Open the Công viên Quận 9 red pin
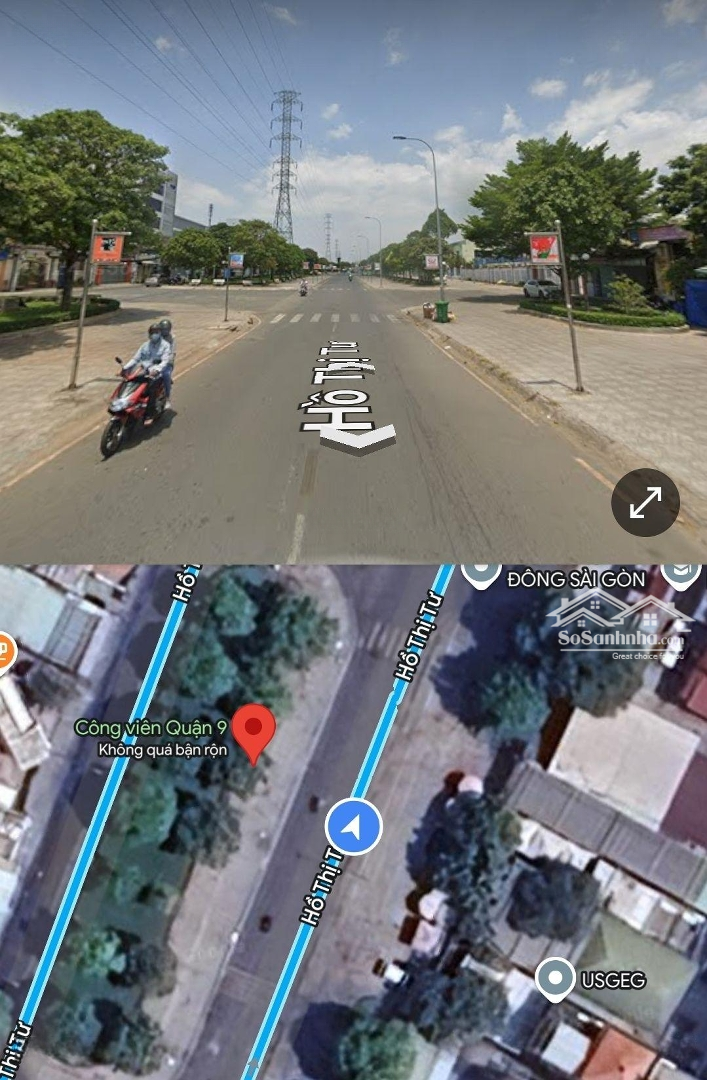The width and height of the screenshot is (707, 1080). coord(253,733)
